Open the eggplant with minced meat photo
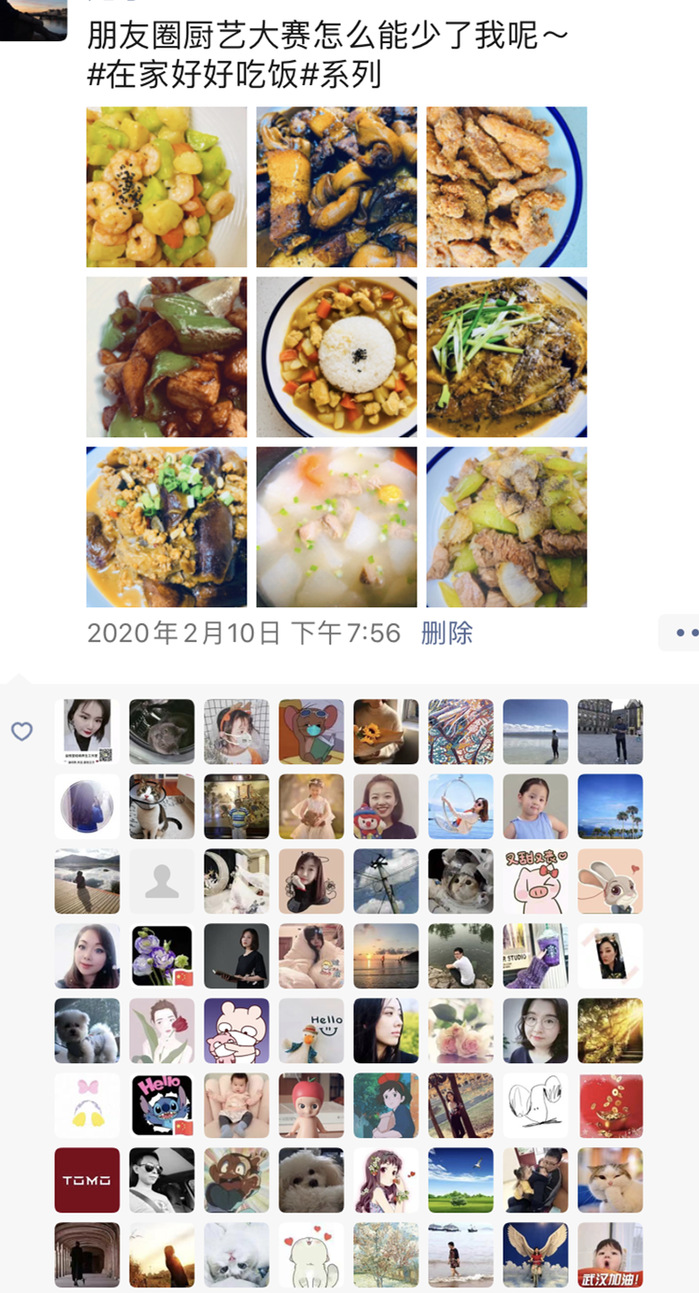This screenshot has width=699, height=1293. click(x=166, y=527)
